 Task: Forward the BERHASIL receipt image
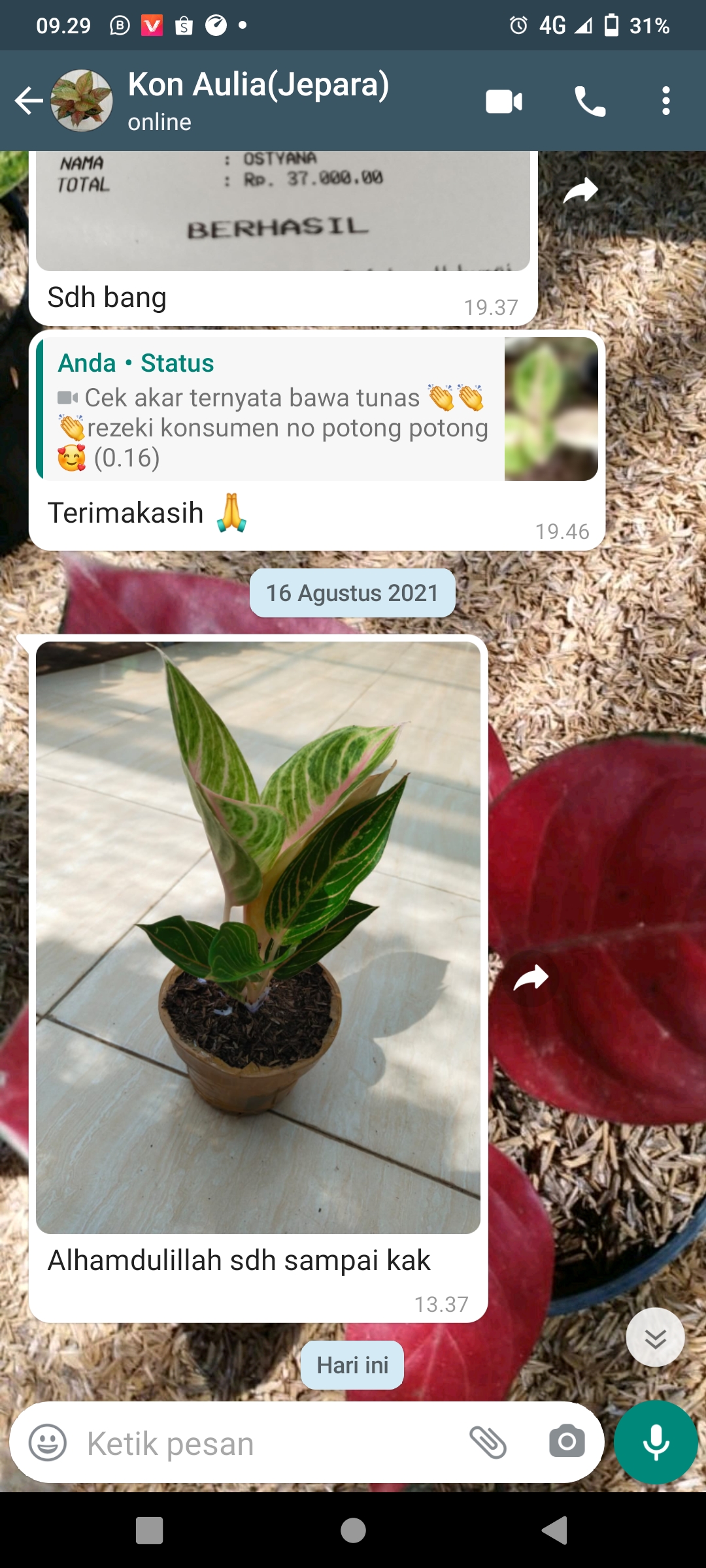(x=580, y=191)
